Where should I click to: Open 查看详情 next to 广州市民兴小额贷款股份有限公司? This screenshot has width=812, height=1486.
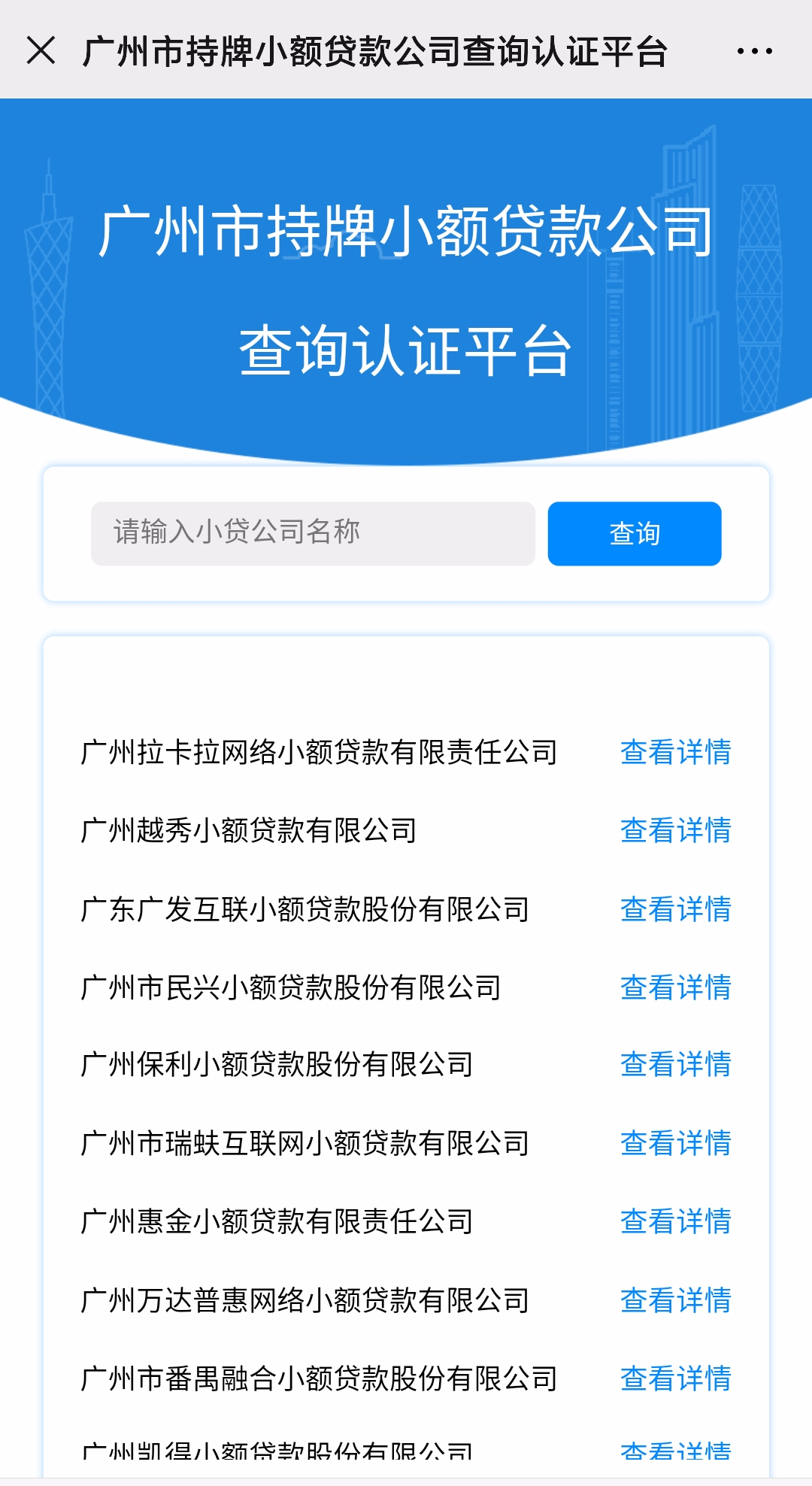675,987
